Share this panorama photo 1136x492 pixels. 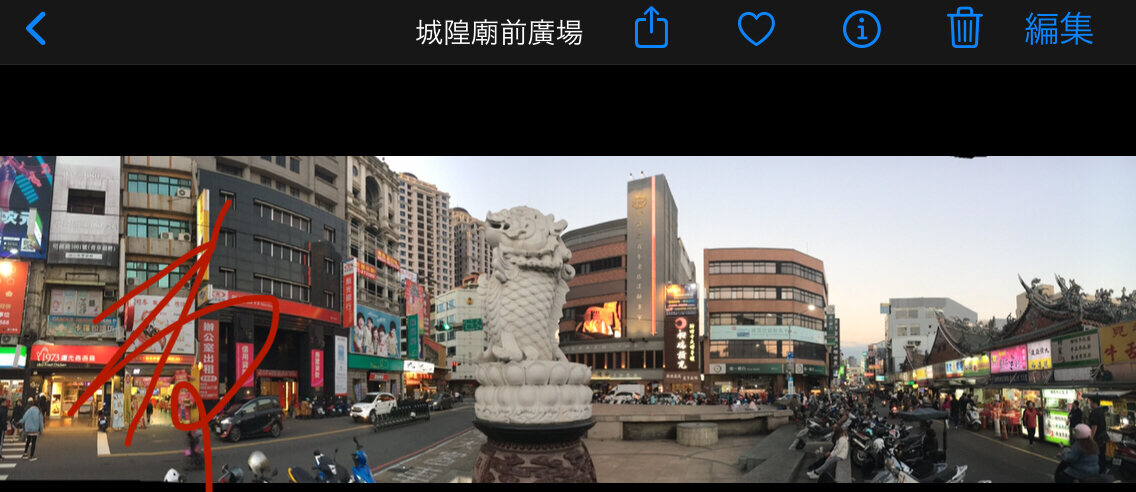(651, 28)
